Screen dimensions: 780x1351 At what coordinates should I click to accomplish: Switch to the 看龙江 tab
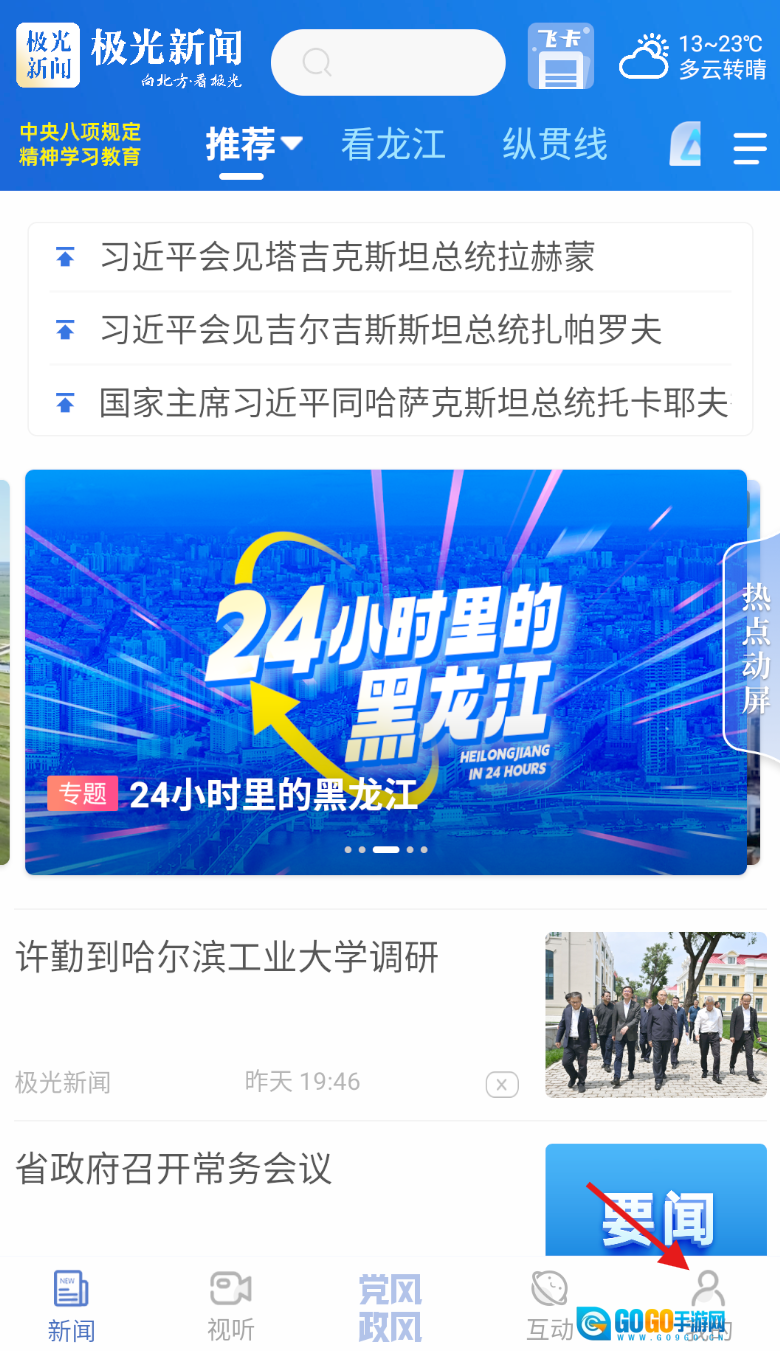(x=392, y=144)
